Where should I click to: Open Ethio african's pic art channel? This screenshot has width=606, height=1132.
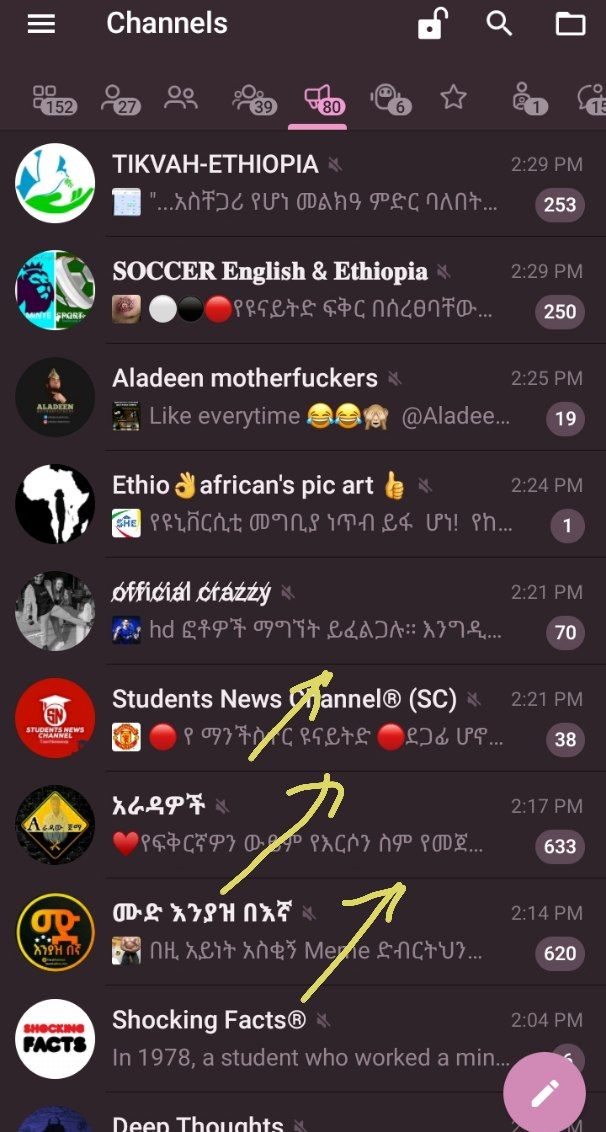(x=303, y=504)
